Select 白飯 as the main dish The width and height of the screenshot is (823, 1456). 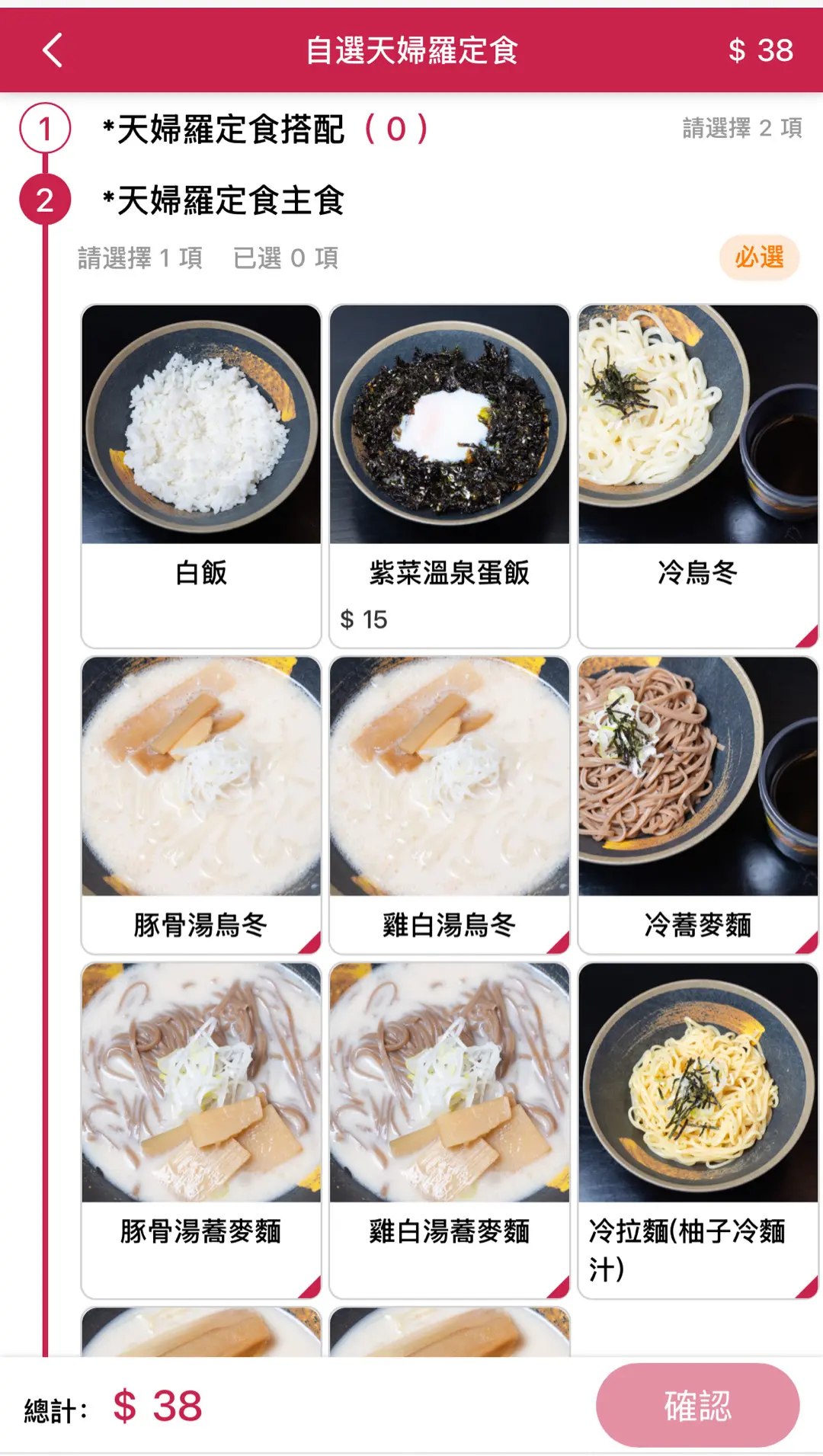(201, 475)
